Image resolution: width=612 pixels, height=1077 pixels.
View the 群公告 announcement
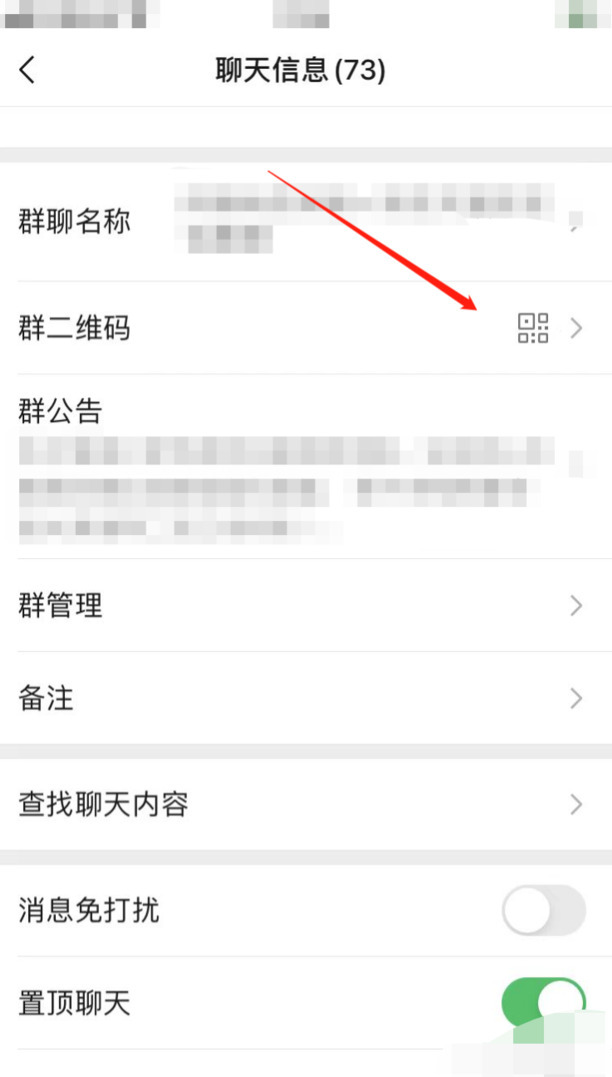tap(306, 466)
